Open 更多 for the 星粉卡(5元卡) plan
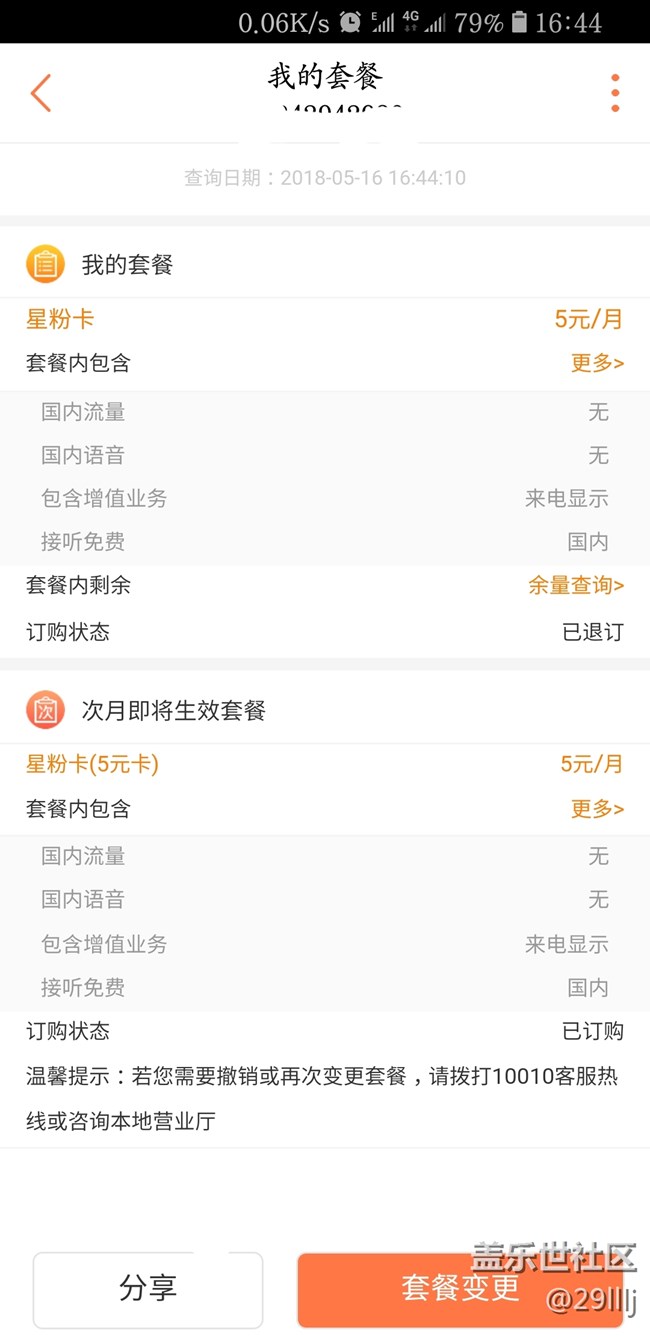 [597, 809]
